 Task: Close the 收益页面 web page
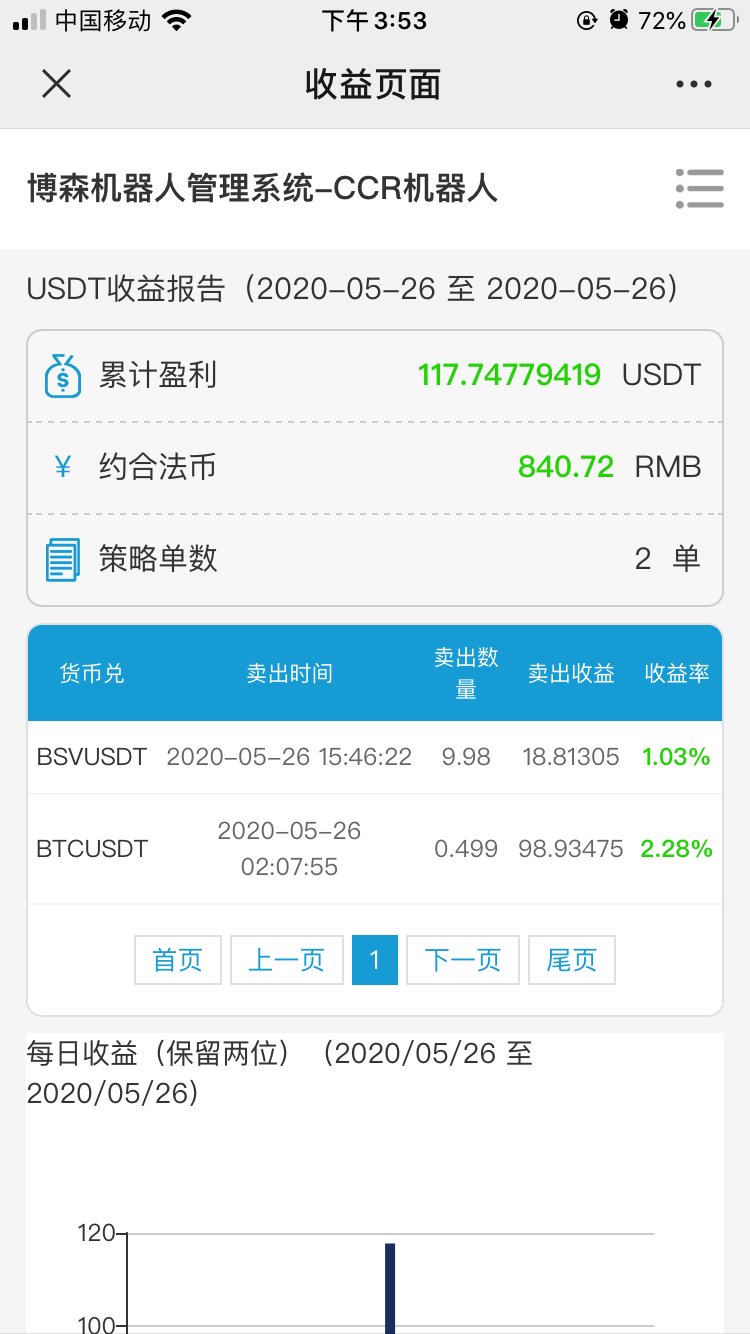57,84
